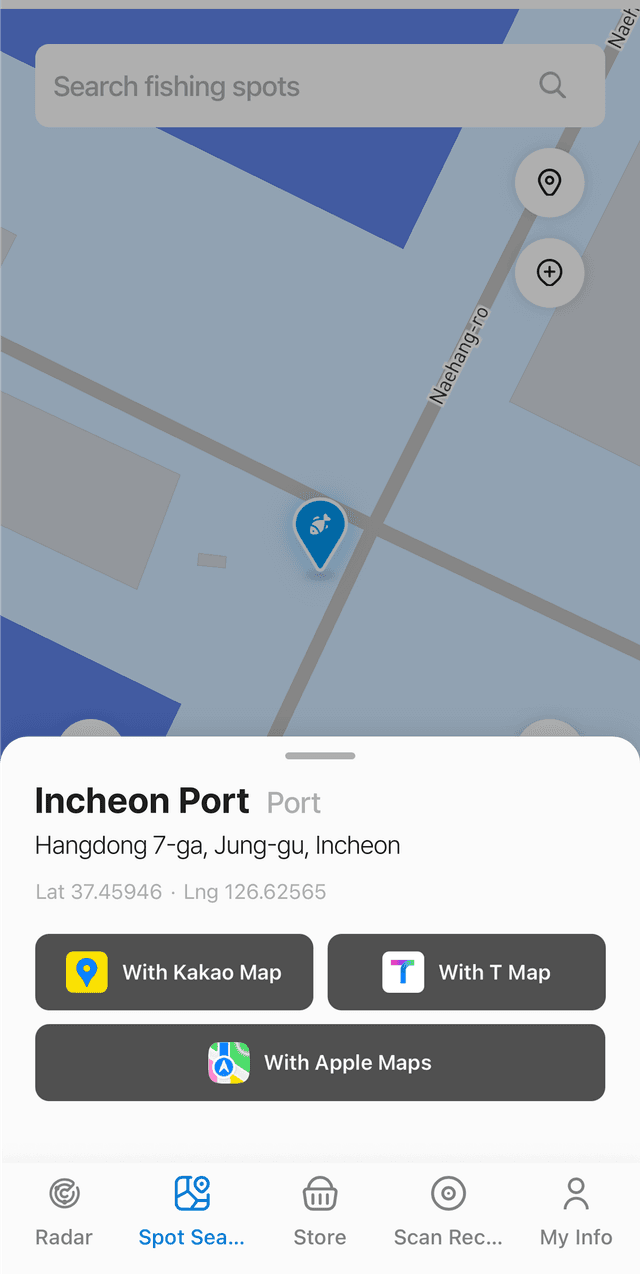
Task: Open the Scan Records tab
Action: coord(448,1211)
